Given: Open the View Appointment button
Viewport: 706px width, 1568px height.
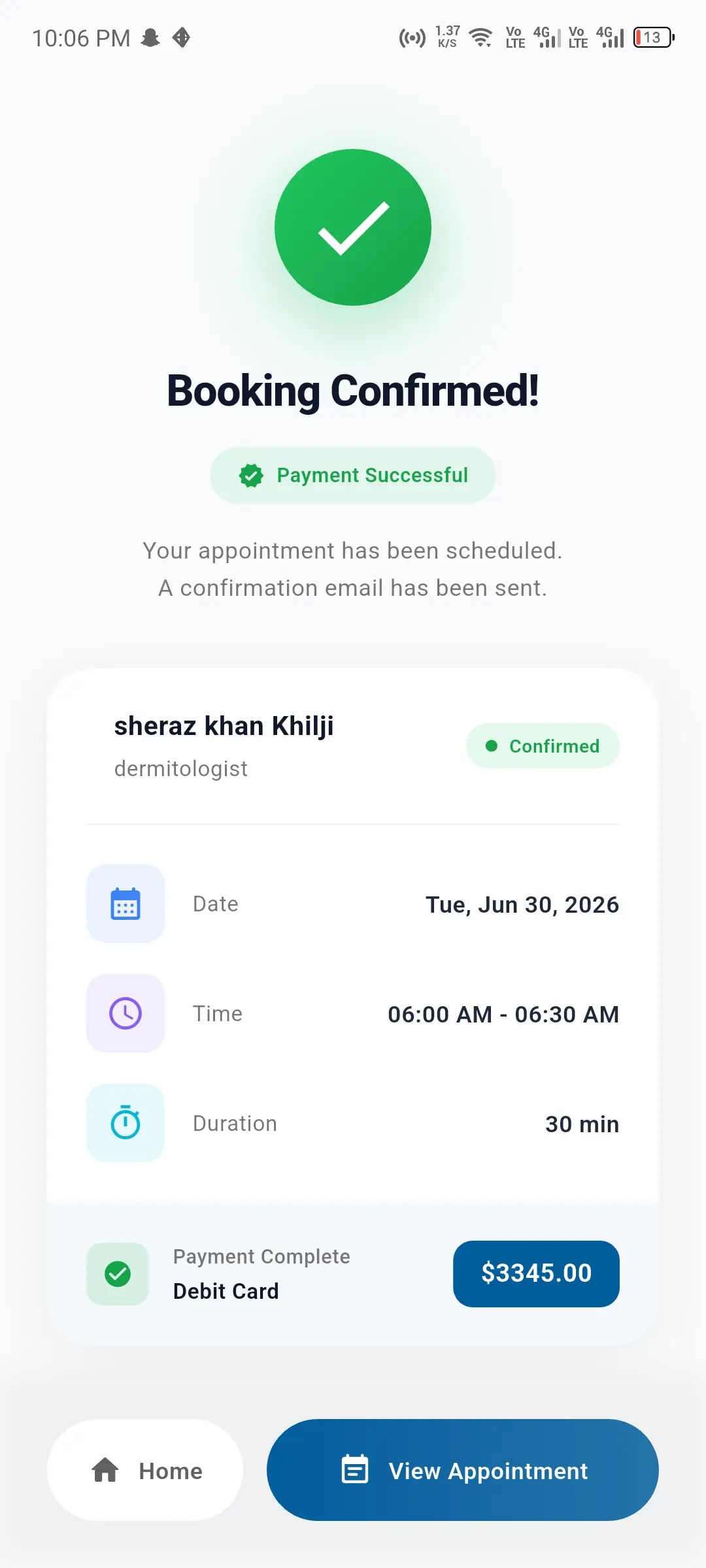Looking at the screenshot, I should [463, 1470].
